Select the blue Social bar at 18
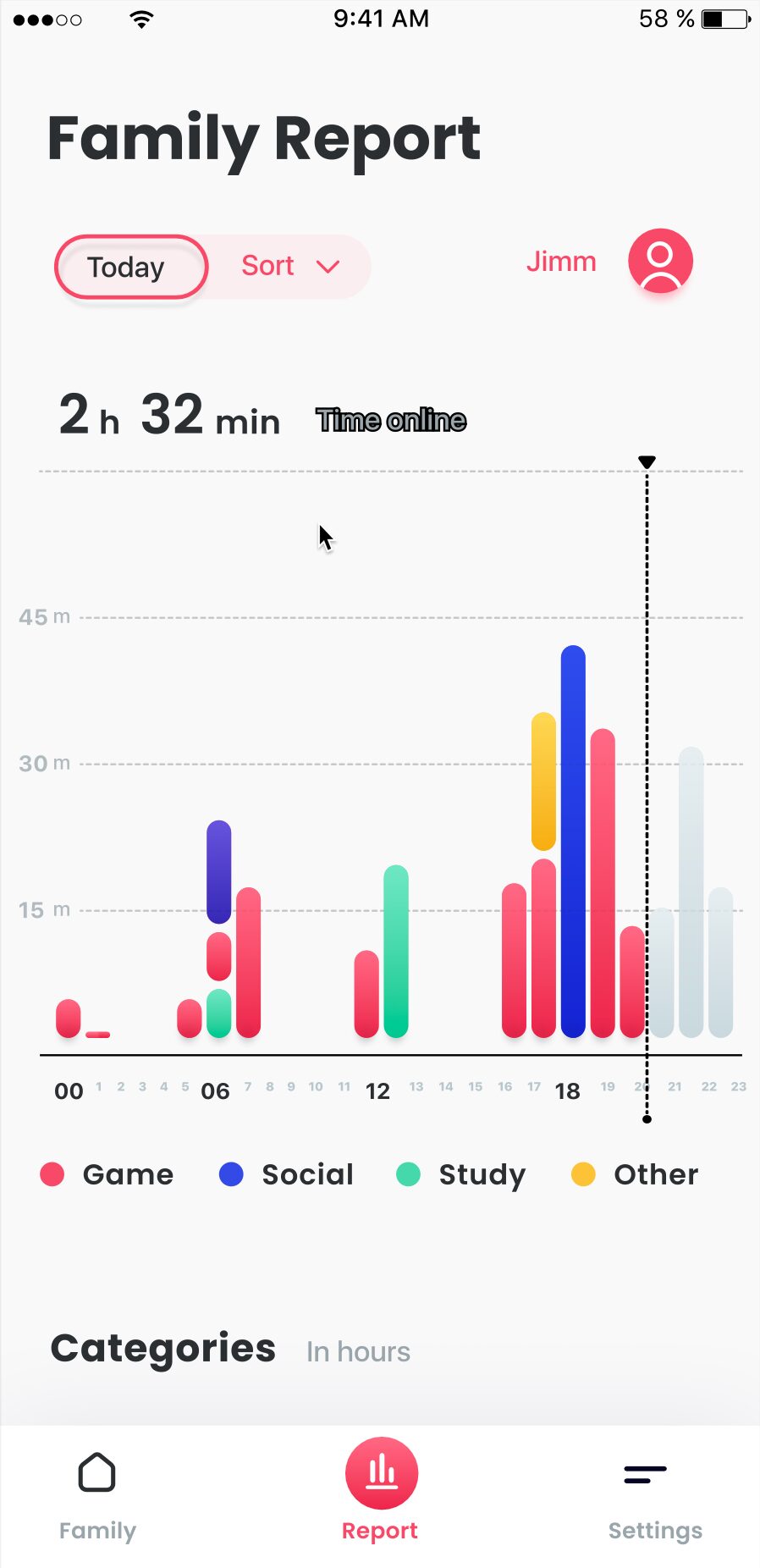Image resolution: width=760 pixels, height=1568 pixels. (573, 842)
